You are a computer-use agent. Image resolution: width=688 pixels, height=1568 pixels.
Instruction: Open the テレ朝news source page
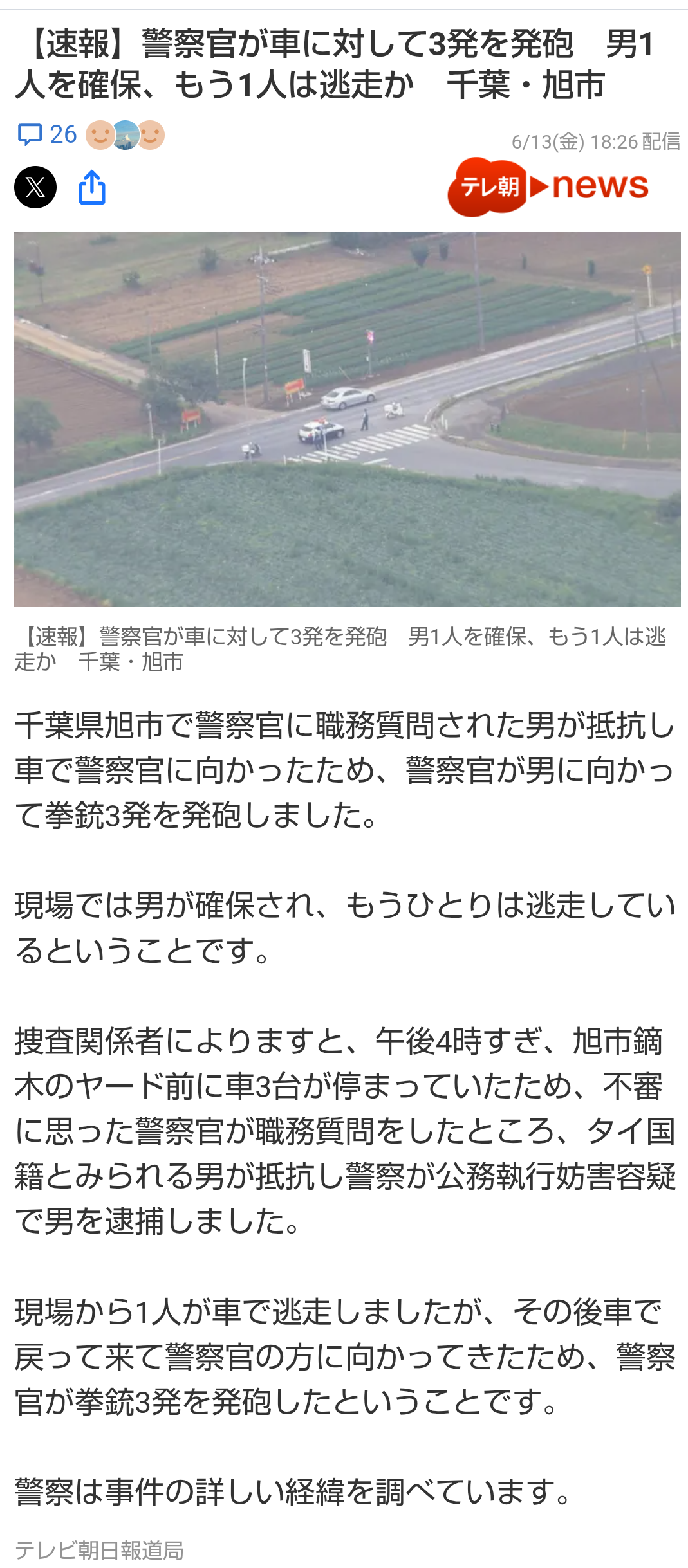click(548, 187)
